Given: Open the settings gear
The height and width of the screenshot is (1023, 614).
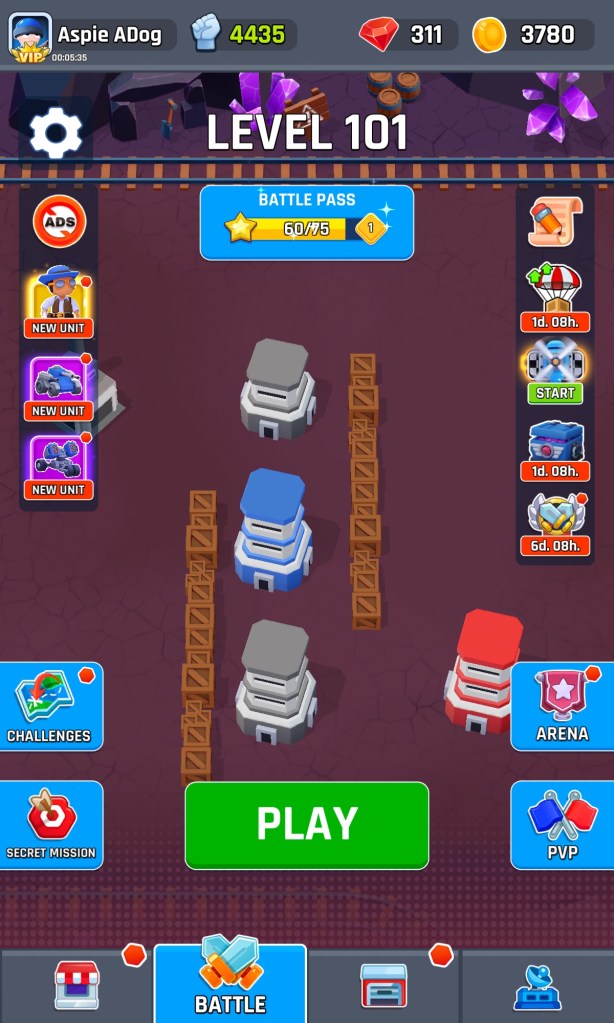Looking at the screenshot, I should click(56, 132).
